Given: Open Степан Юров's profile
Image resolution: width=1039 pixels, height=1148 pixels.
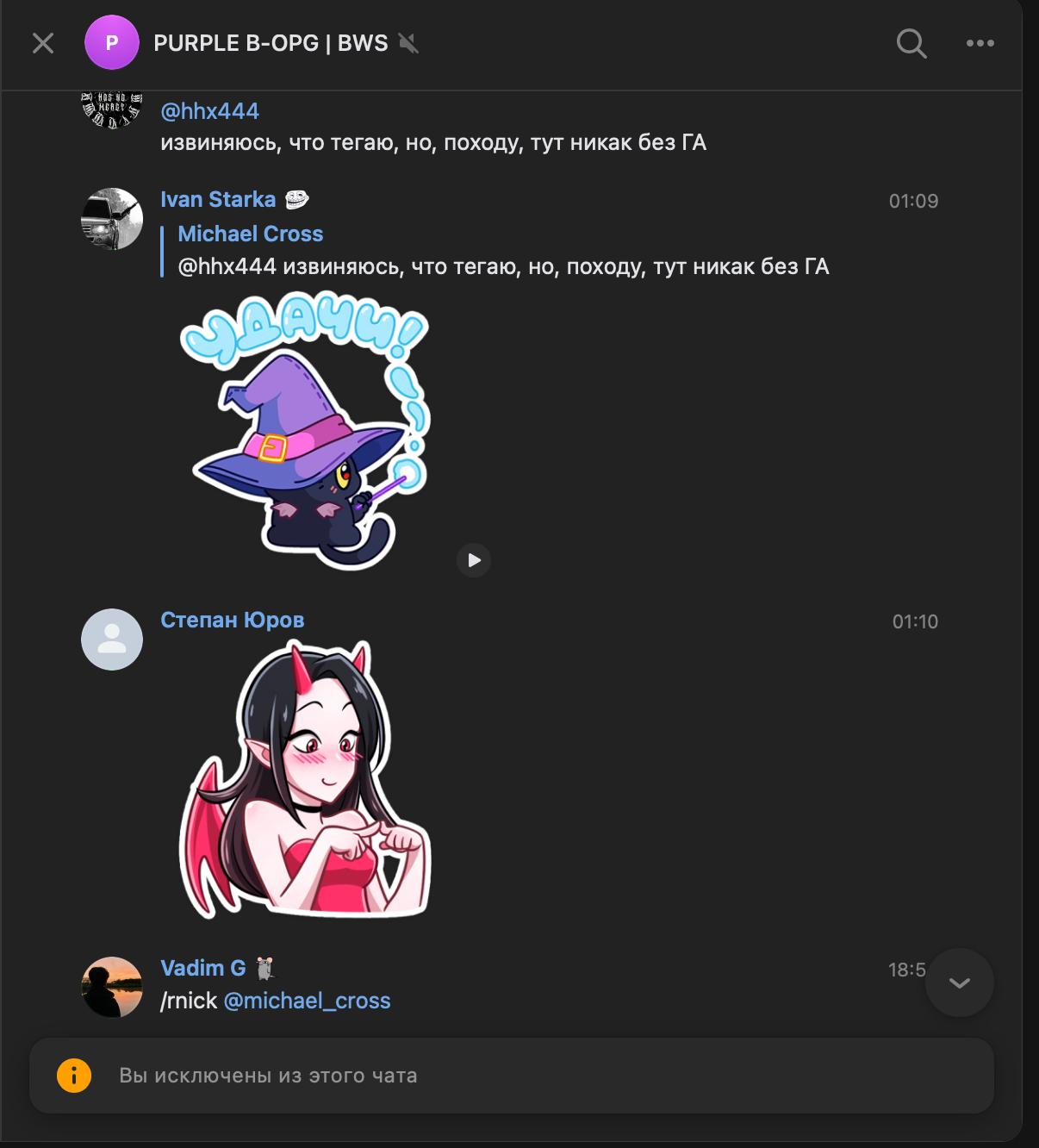Looking at the screenshot, I should pyautogui.click(x=232, y=621).
